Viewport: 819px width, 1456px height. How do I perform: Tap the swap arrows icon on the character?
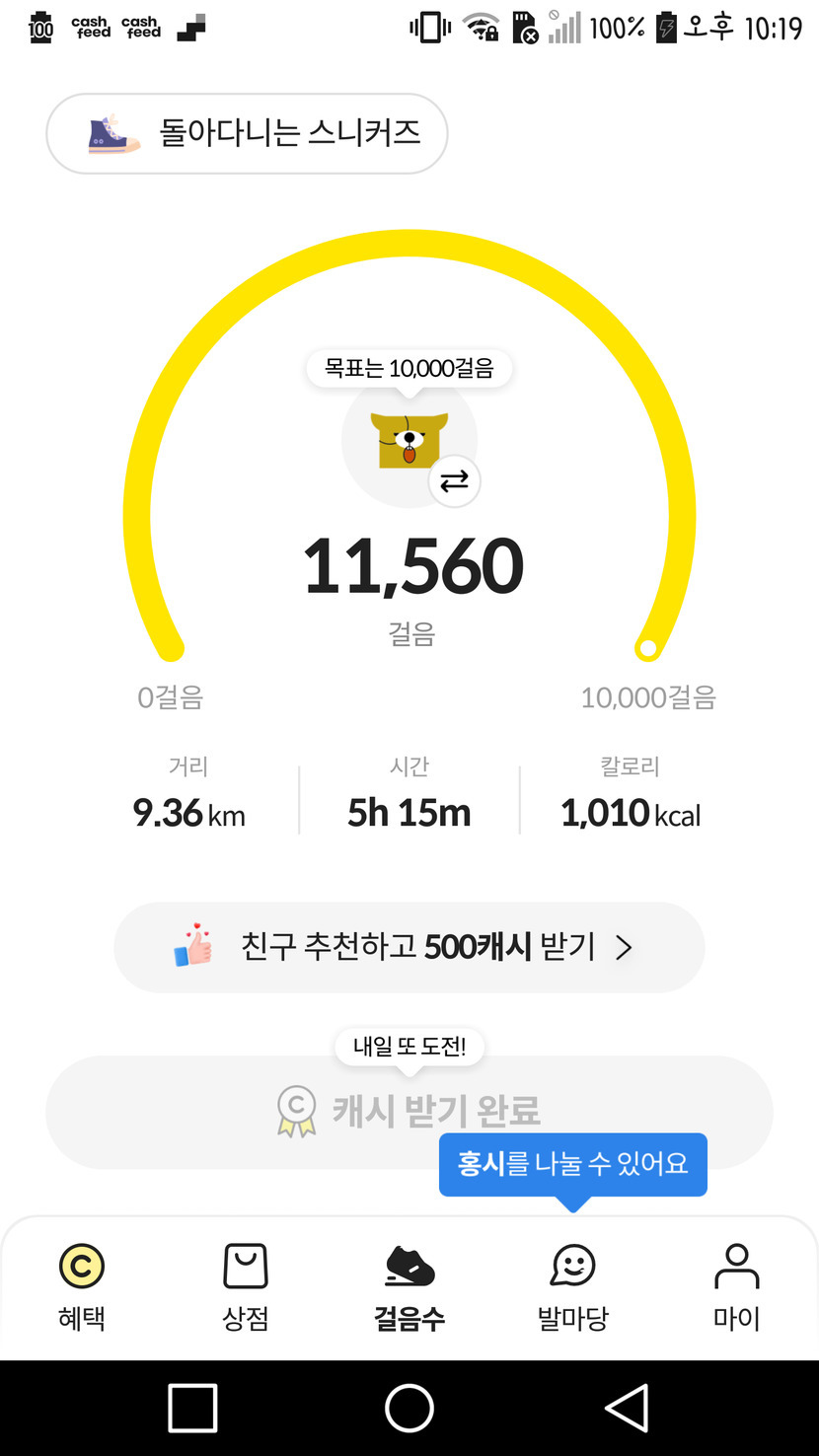point(454,481)
